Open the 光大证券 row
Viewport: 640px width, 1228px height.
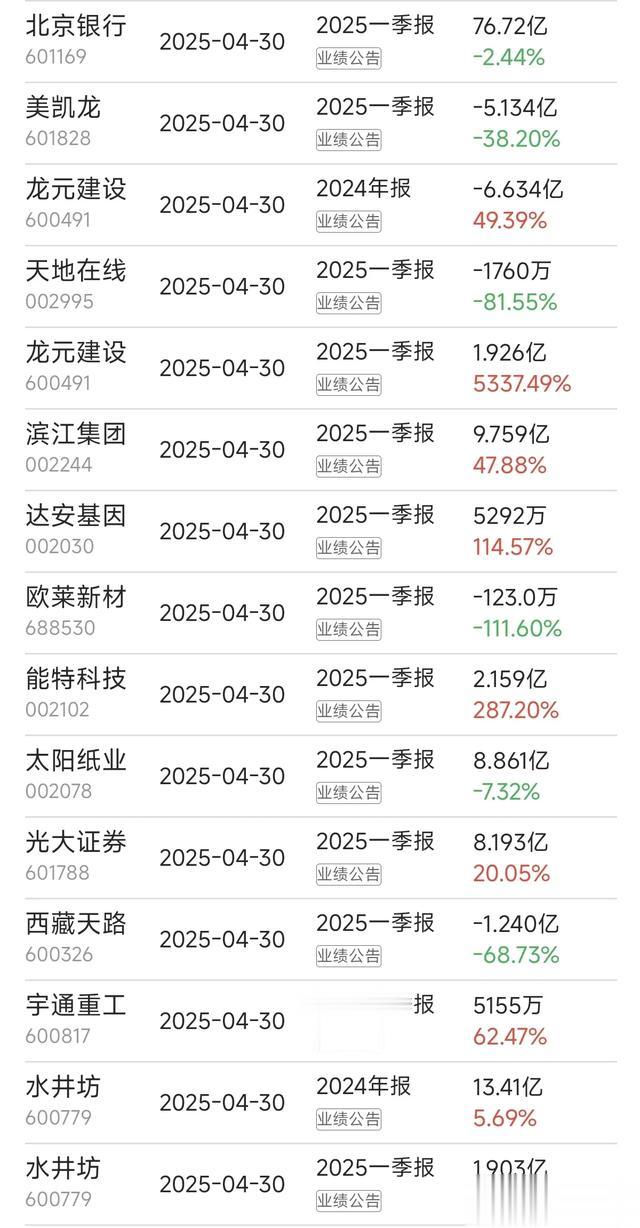(x=320, y=858)
